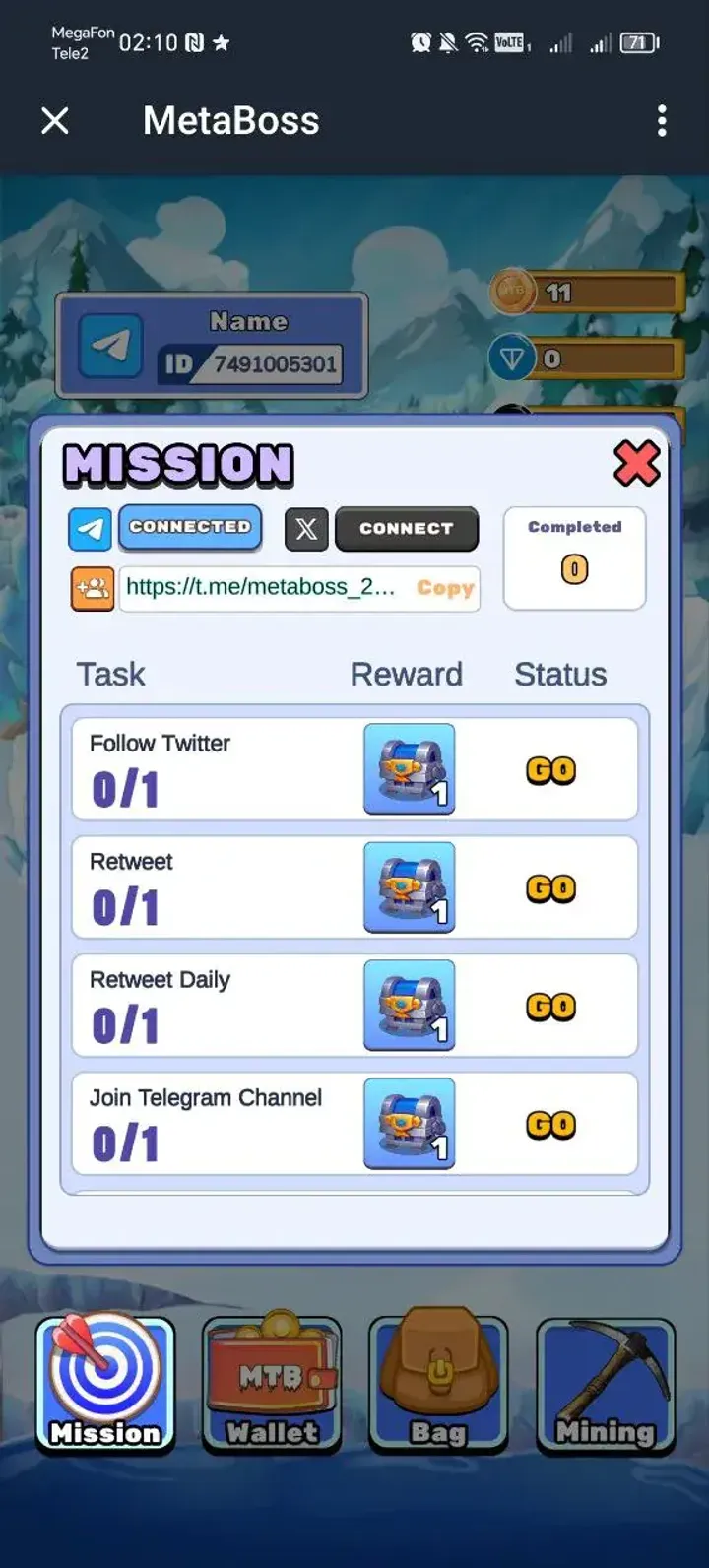Tap GO on Retweet Daily task

[550, 1007]
